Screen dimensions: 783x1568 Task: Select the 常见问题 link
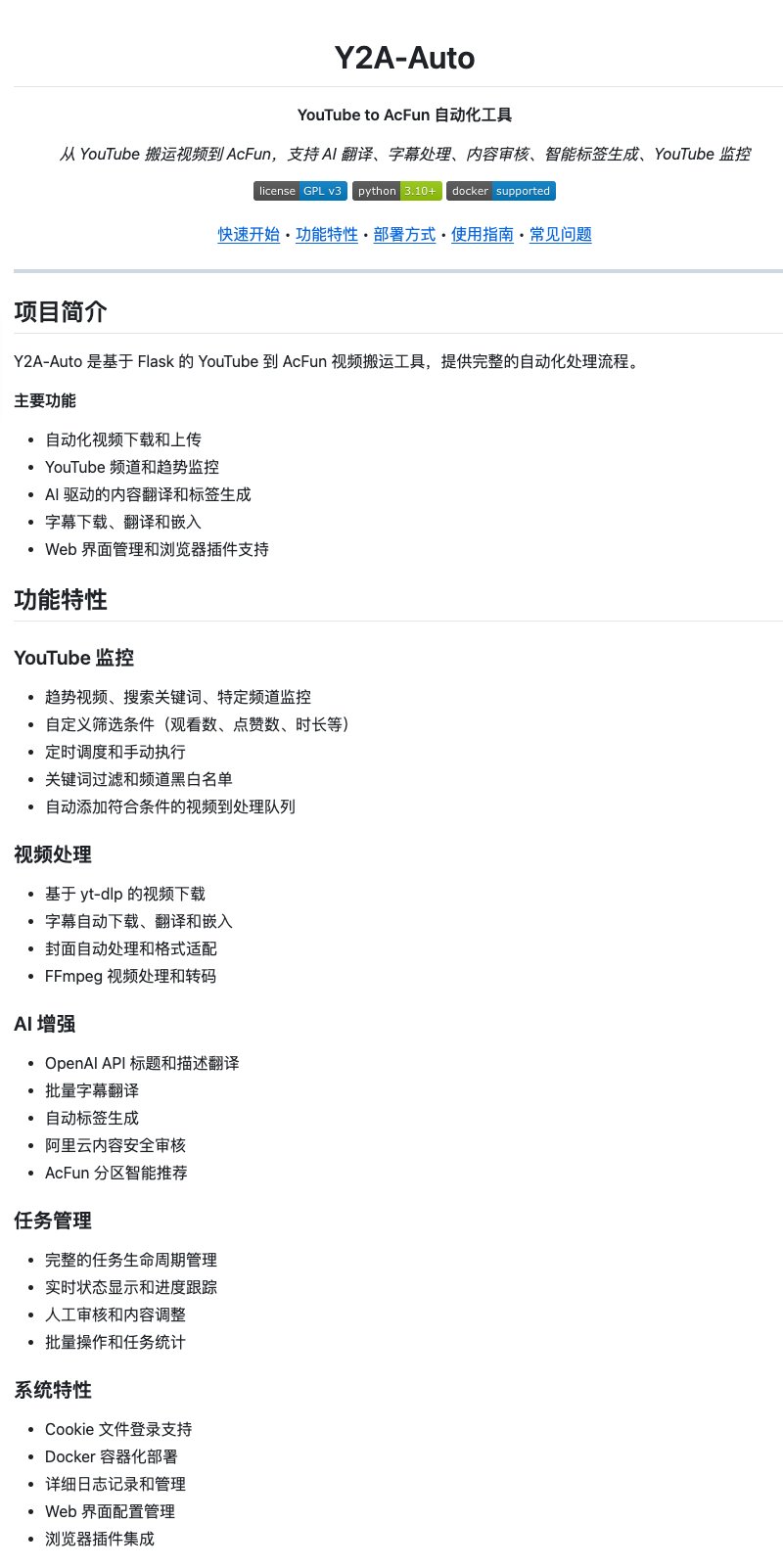[561, 235]
